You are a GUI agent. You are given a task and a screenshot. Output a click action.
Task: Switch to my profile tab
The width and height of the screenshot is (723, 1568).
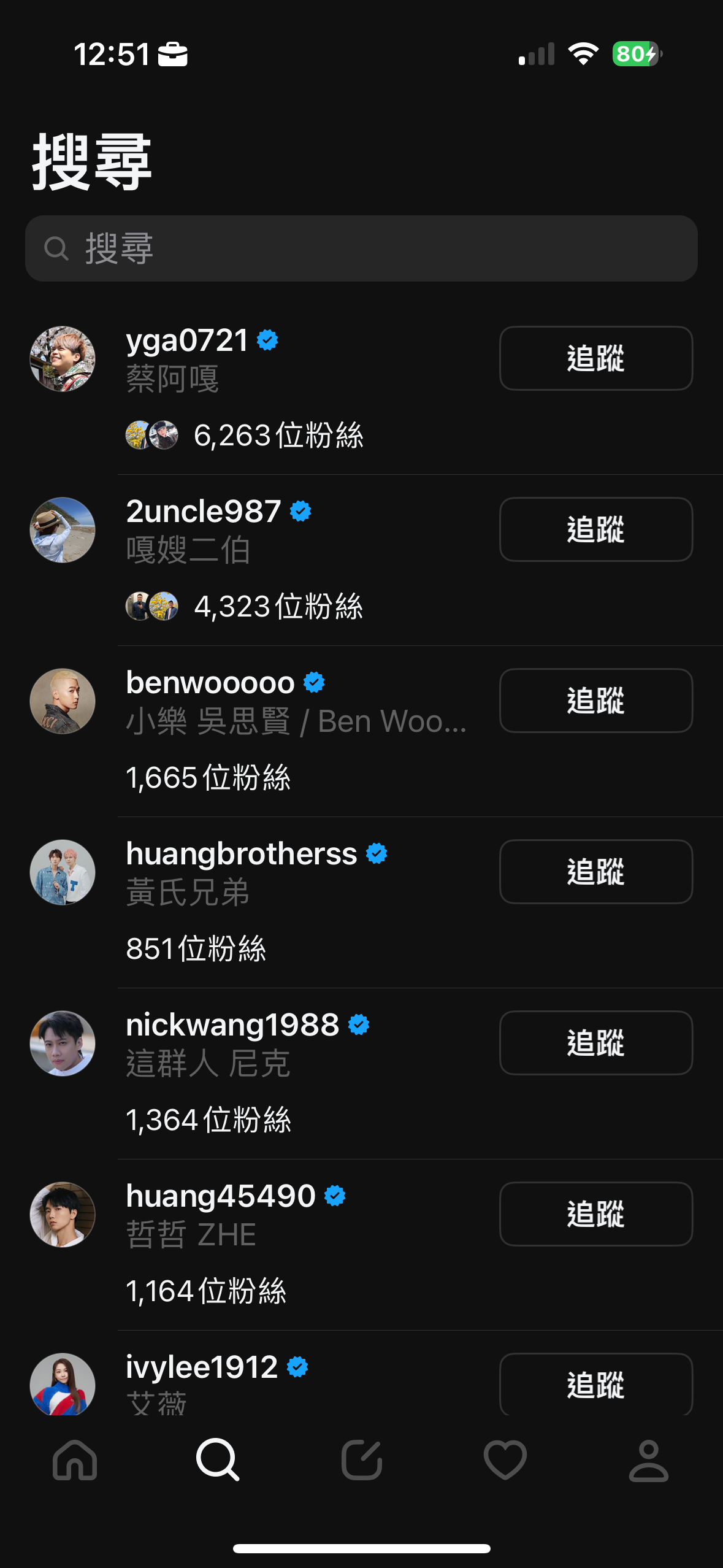(648, 1460)
